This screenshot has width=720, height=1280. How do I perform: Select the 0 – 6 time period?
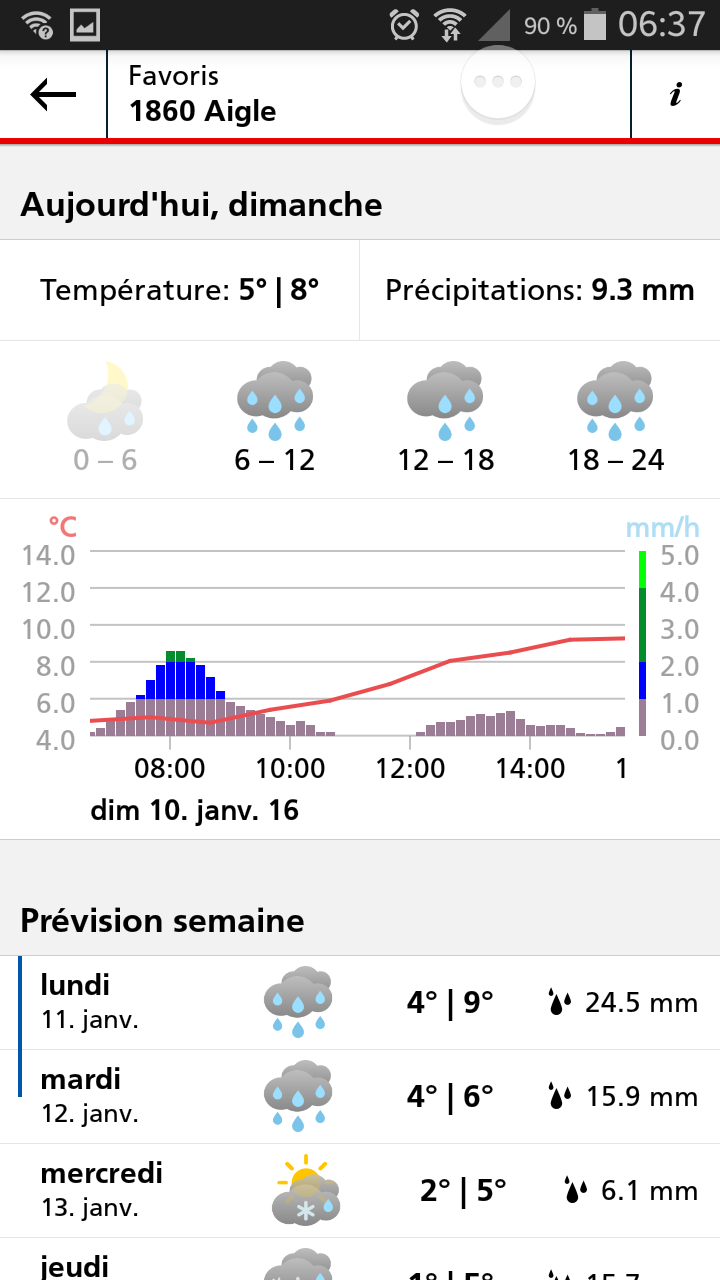point(104,417)
